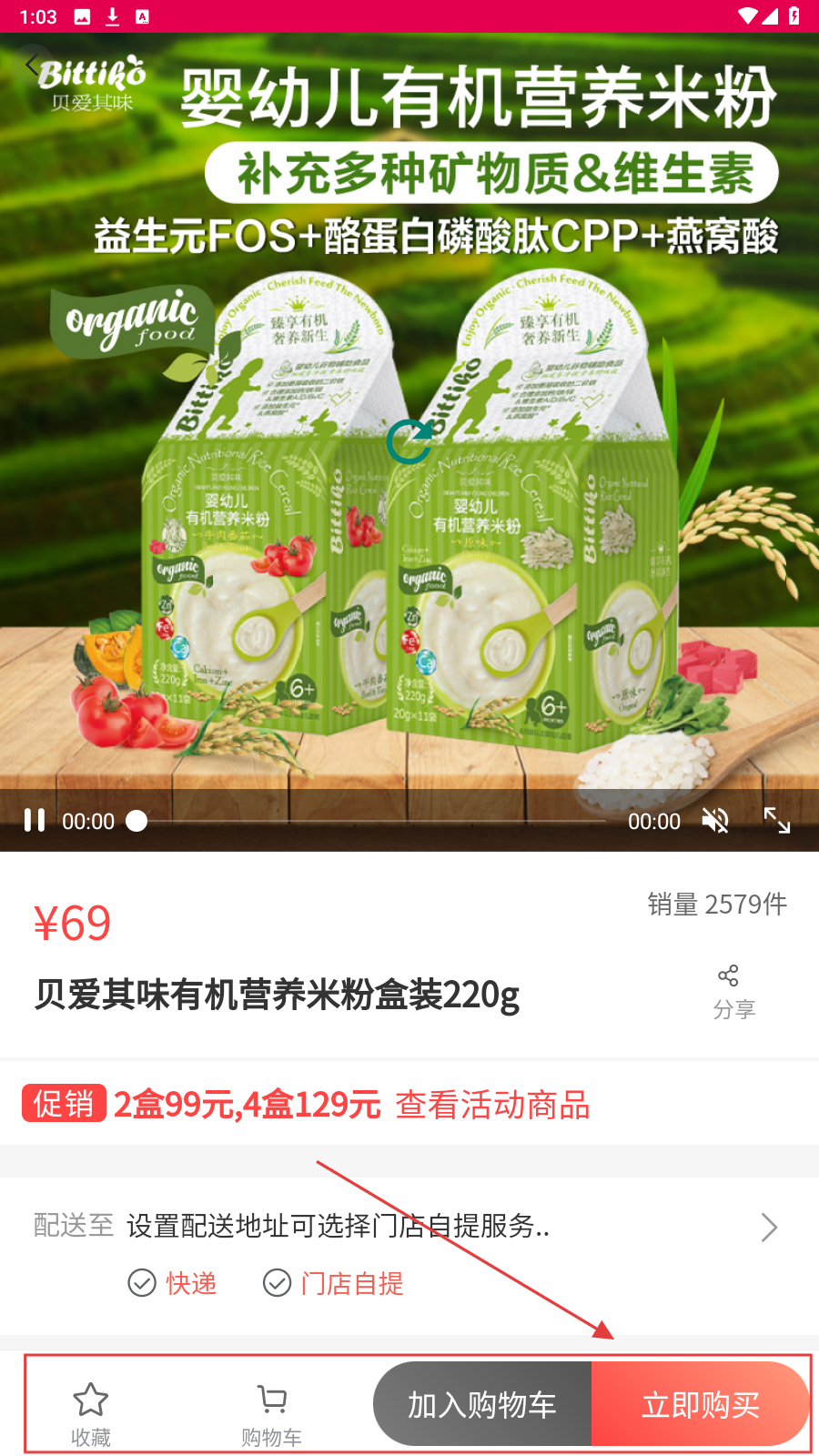Screen dimensions: 819x1456
Task: Tap the video progress slider handle
Action: click(x=136, y=821)
